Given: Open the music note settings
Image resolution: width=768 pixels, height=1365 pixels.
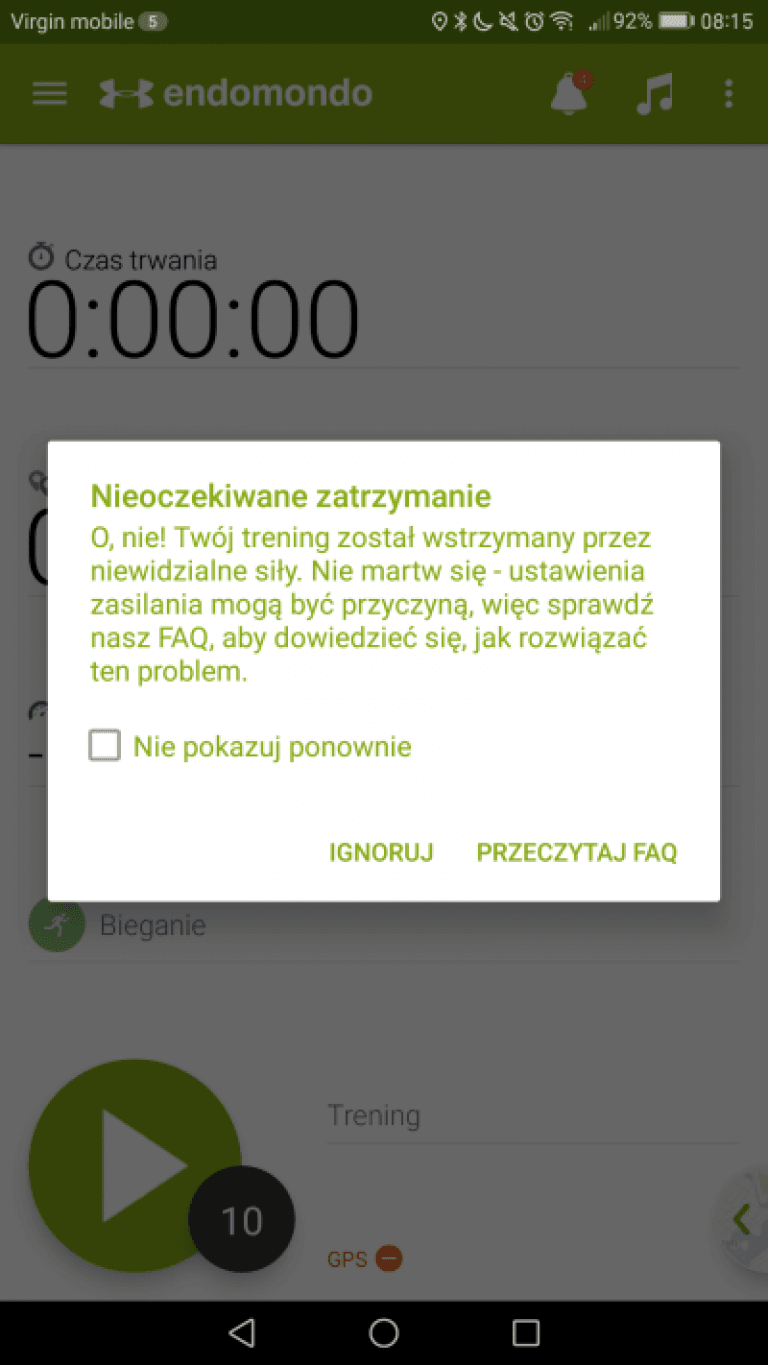Looking at the screenshot, I should point(655,94).
